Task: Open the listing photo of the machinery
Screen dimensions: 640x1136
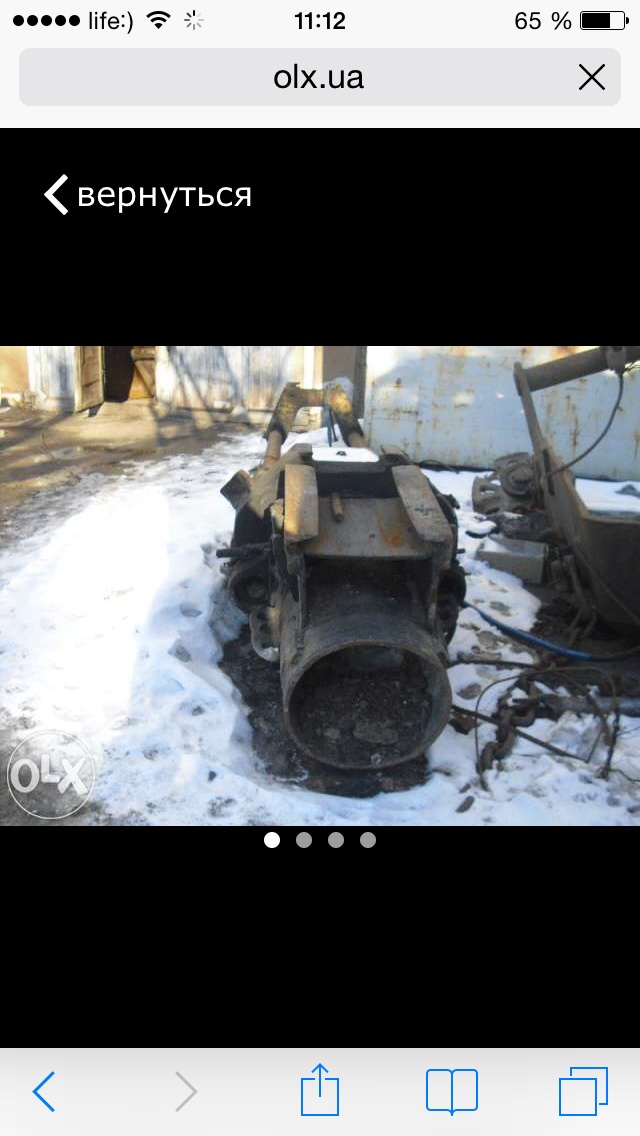Action: click(x=320, y=585)
